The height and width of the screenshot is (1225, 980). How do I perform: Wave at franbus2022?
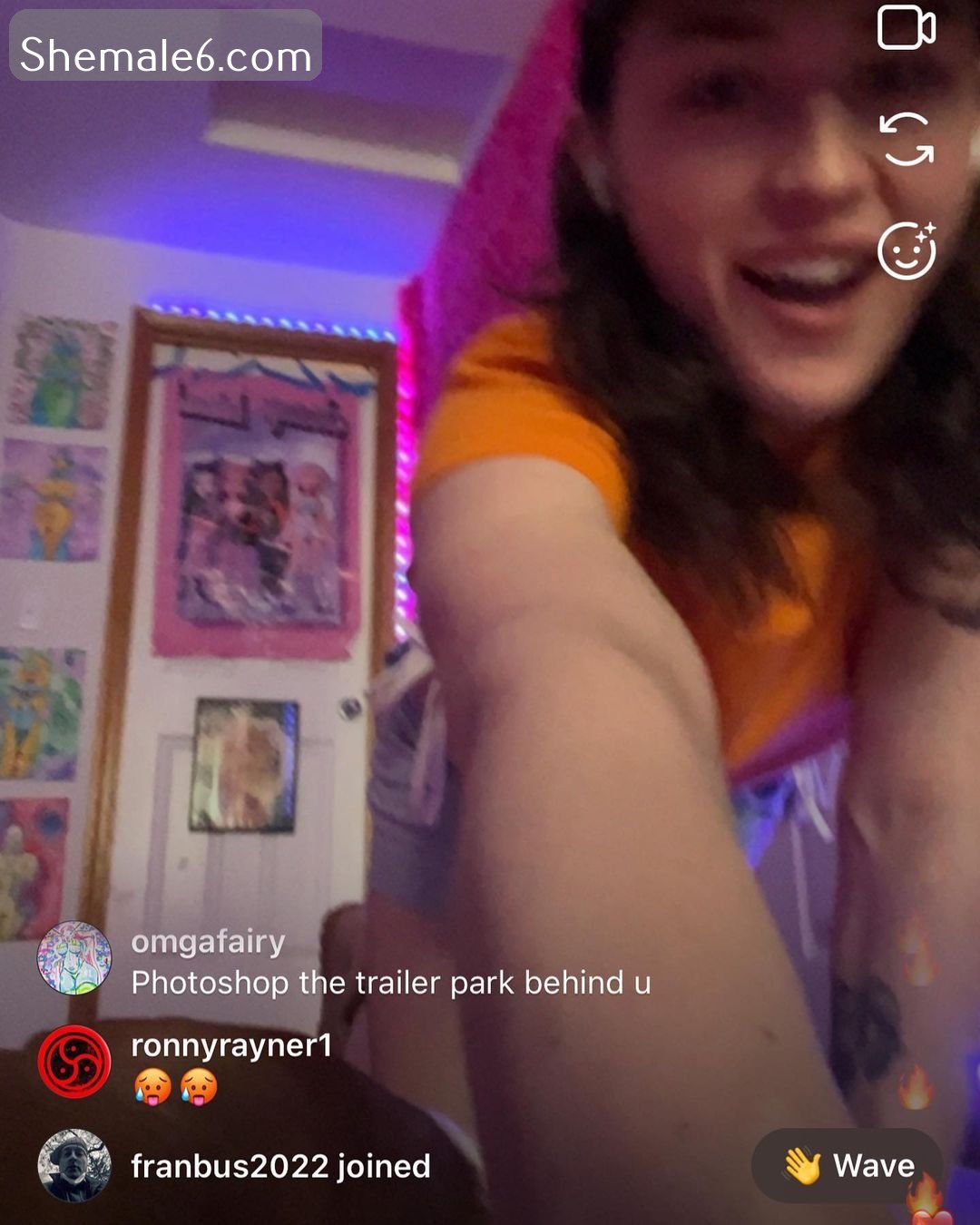848,1165
